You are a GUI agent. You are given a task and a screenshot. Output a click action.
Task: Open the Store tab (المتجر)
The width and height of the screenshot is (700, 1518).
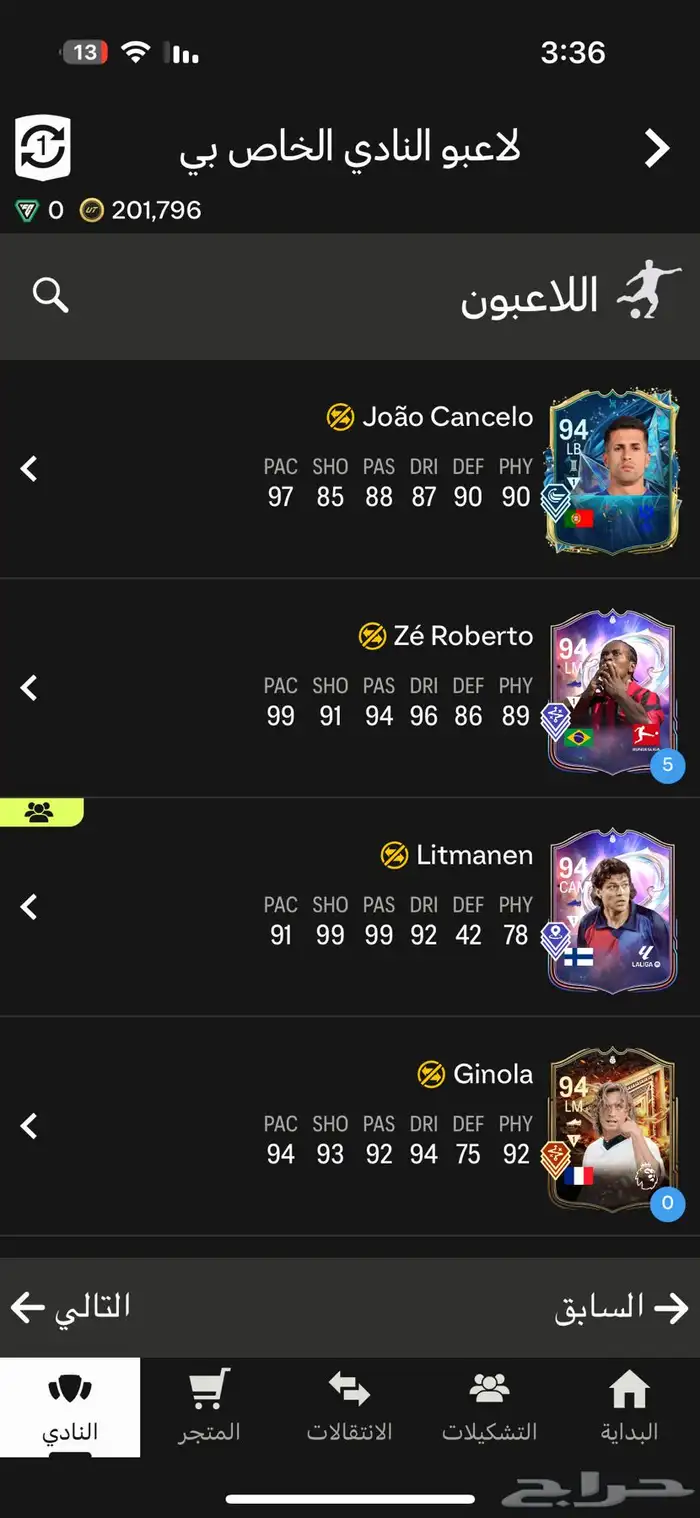click(209, 1407)
